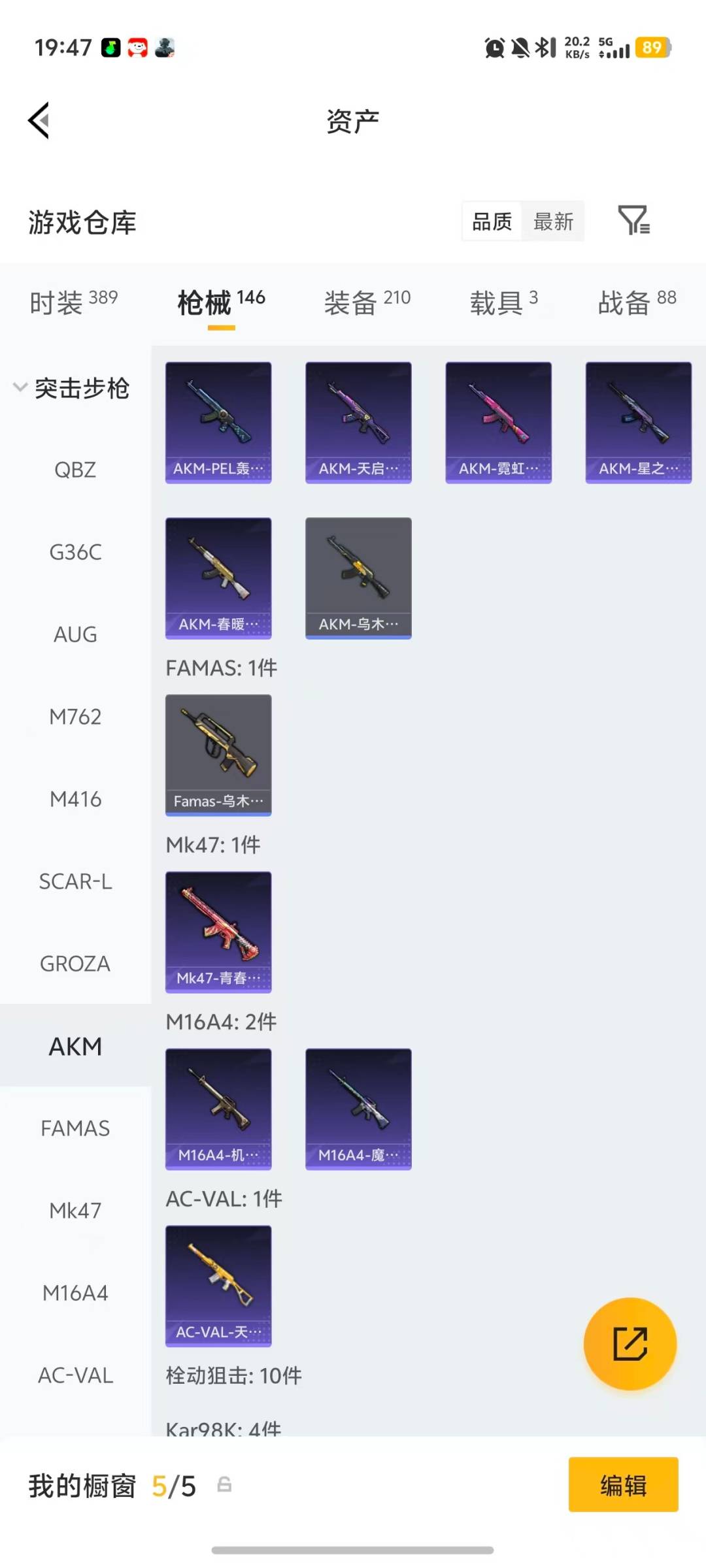Sort the warehouse by 最新
Image resolution: width=706 pixels, height=1568 pixels.
(553, 221)
